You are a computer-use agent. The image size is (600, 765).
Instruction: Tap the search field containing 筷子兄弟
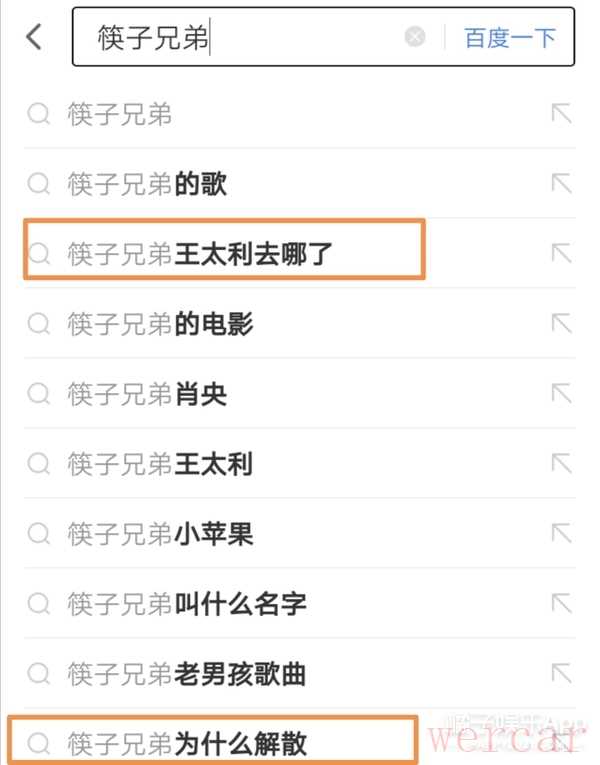240,38
